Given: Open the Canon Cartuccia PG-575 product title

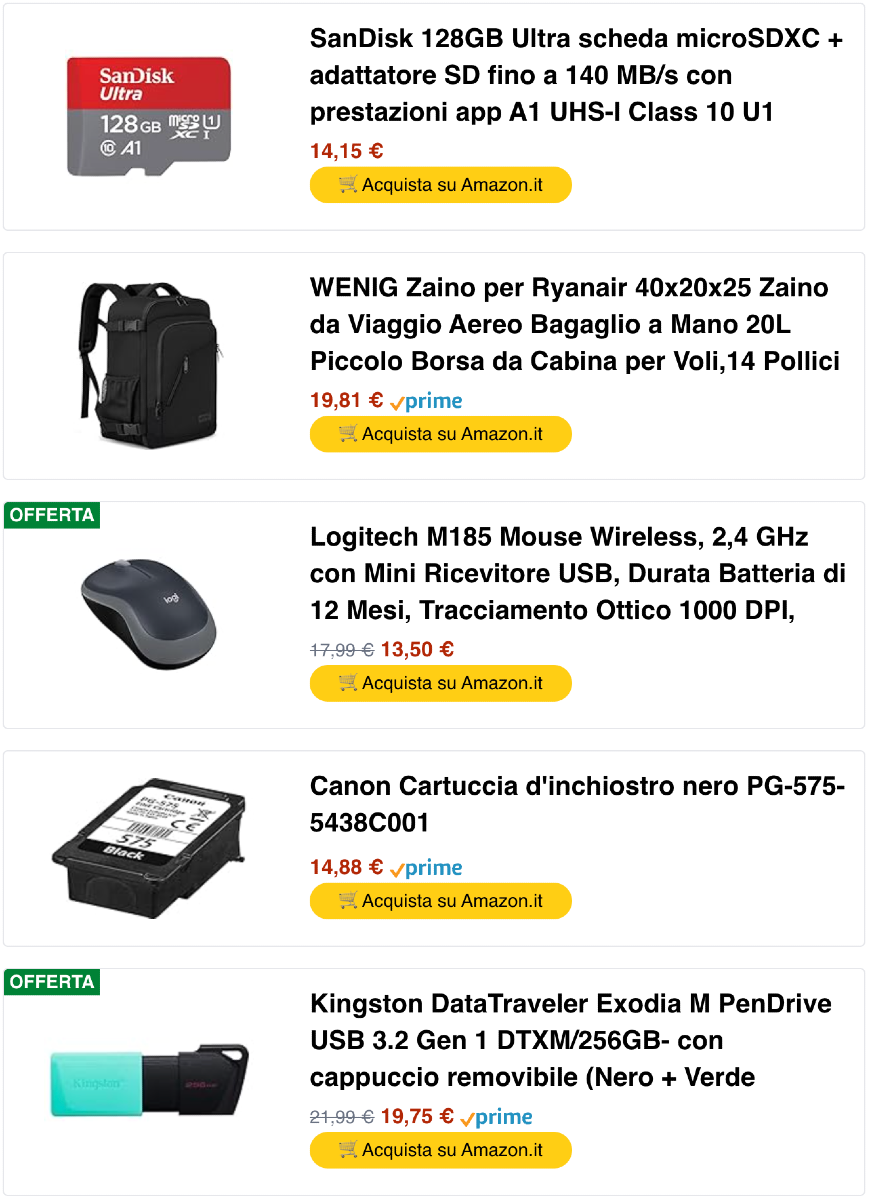Looking at the screenshot, I should coord(570,804).
